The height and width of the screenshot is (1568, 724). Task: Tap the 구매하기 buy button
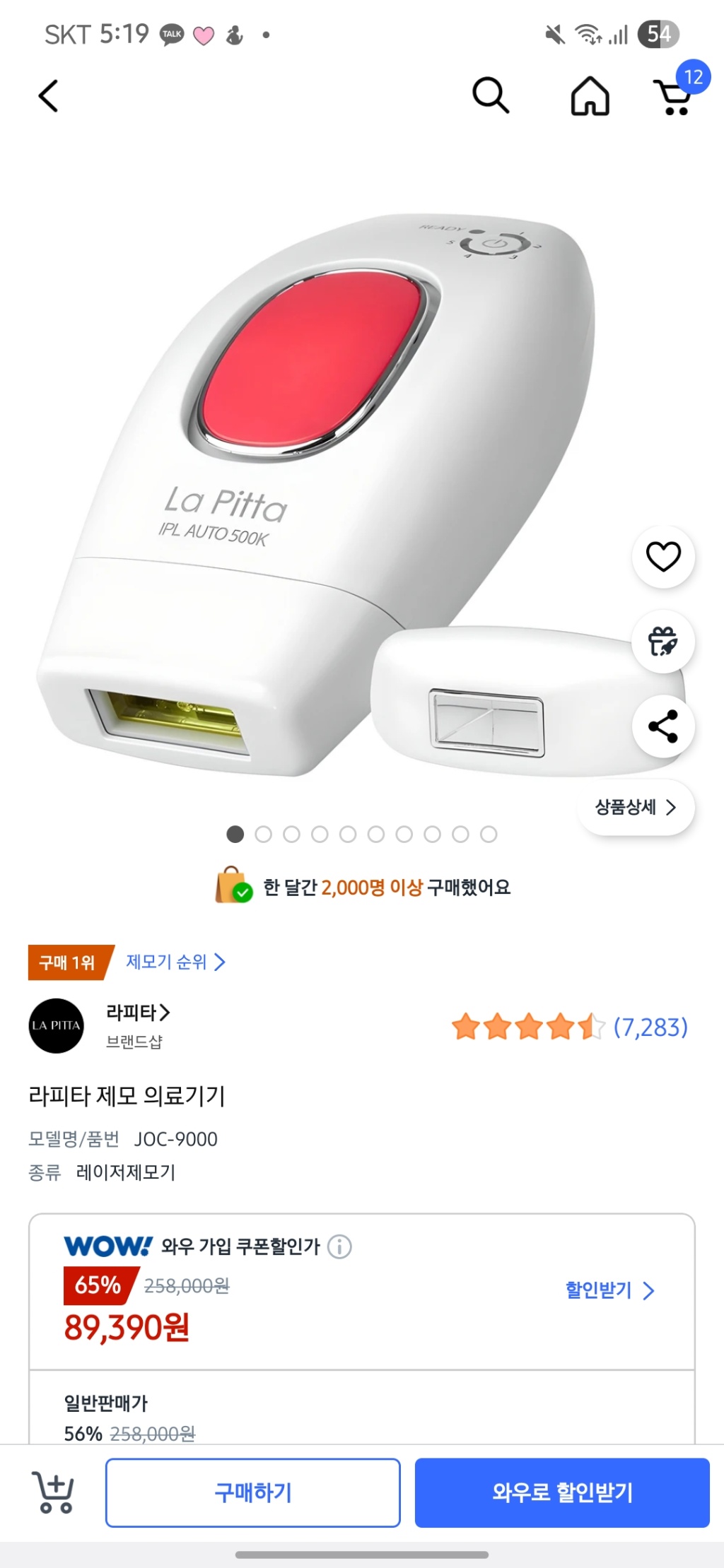pos(252,1492)
